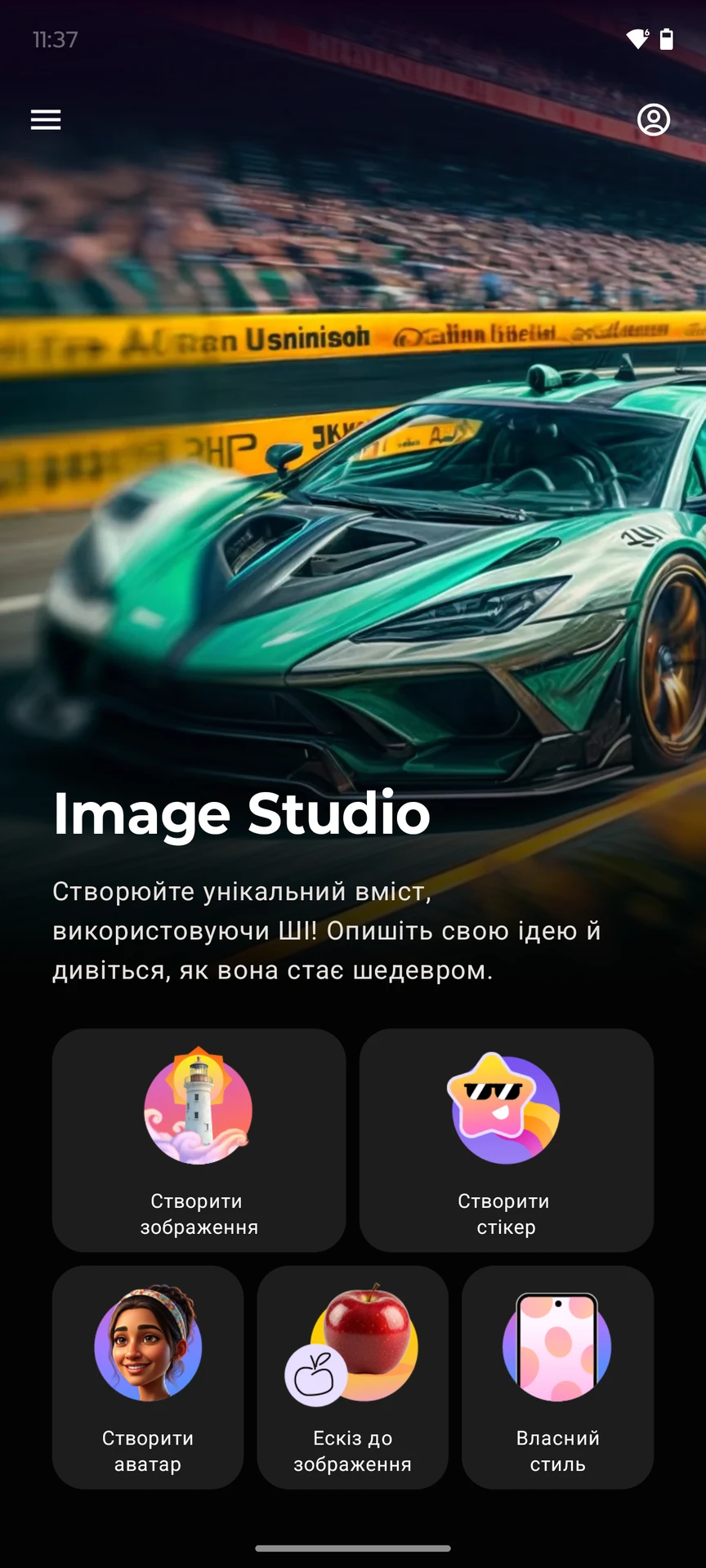Choose the Створити аватар card

point(148,1377)
